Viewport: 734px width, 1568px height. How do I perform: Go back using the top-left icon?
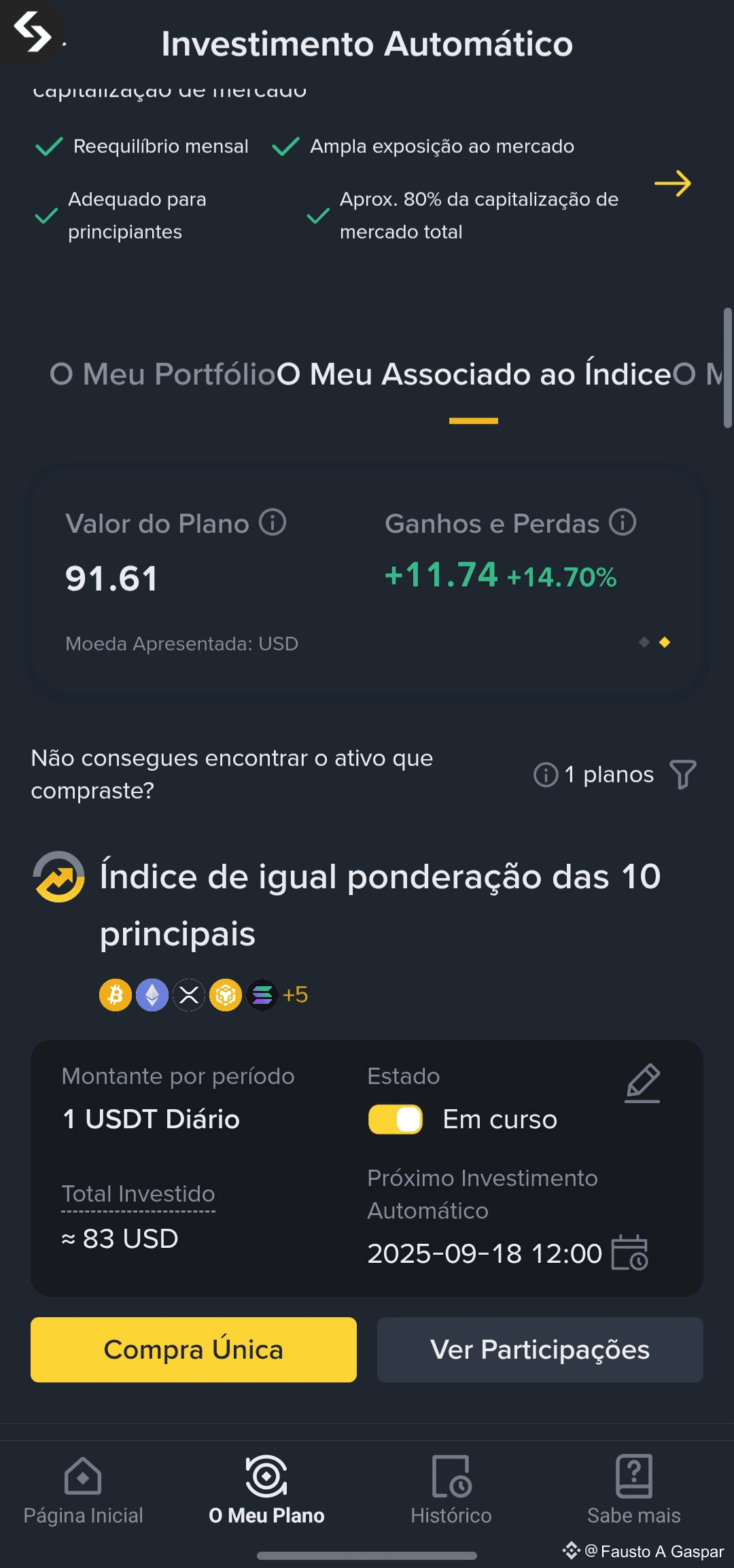pyautogui.click(x=32, y=32)
